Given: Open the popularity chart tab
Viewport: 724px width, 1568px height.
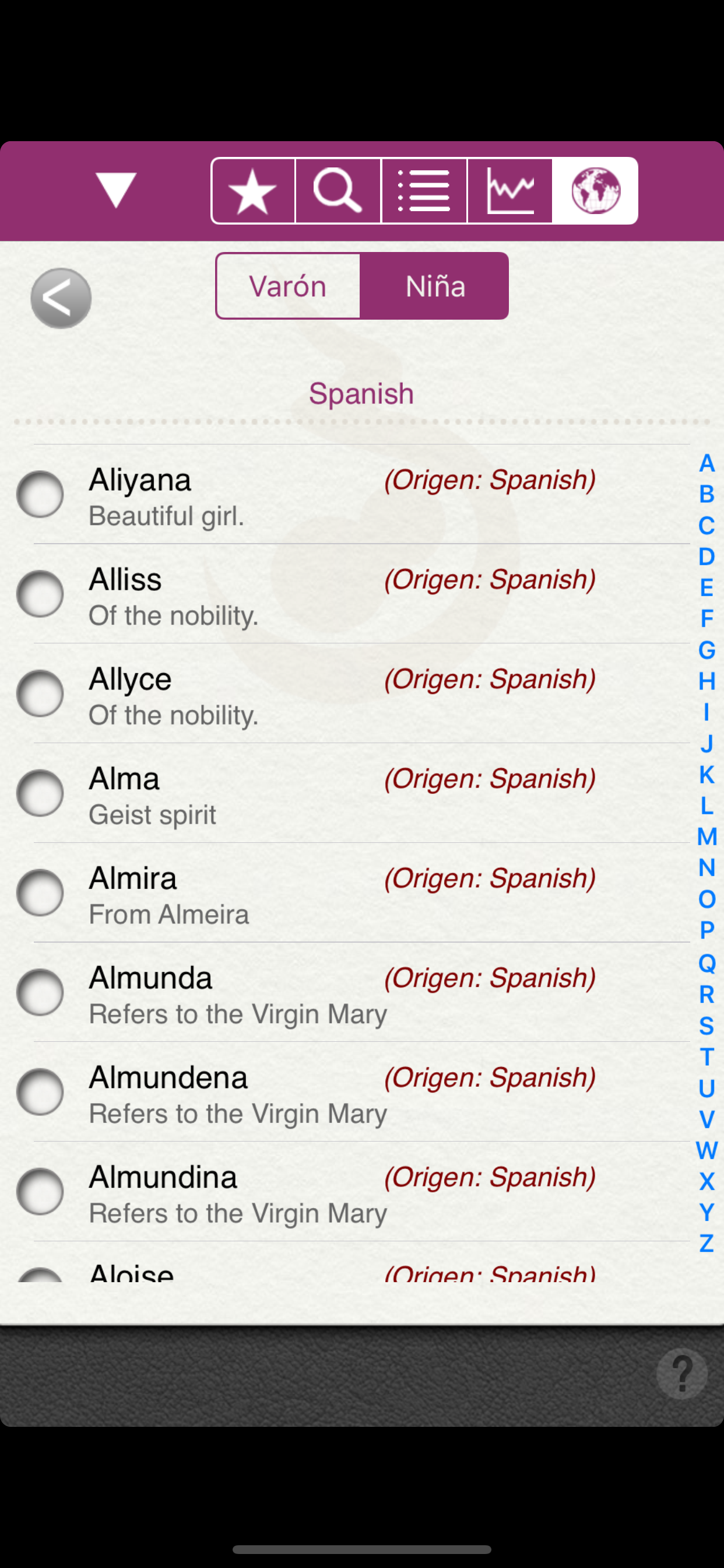Looking at the screenshot, I should click(x=510, y=191).
